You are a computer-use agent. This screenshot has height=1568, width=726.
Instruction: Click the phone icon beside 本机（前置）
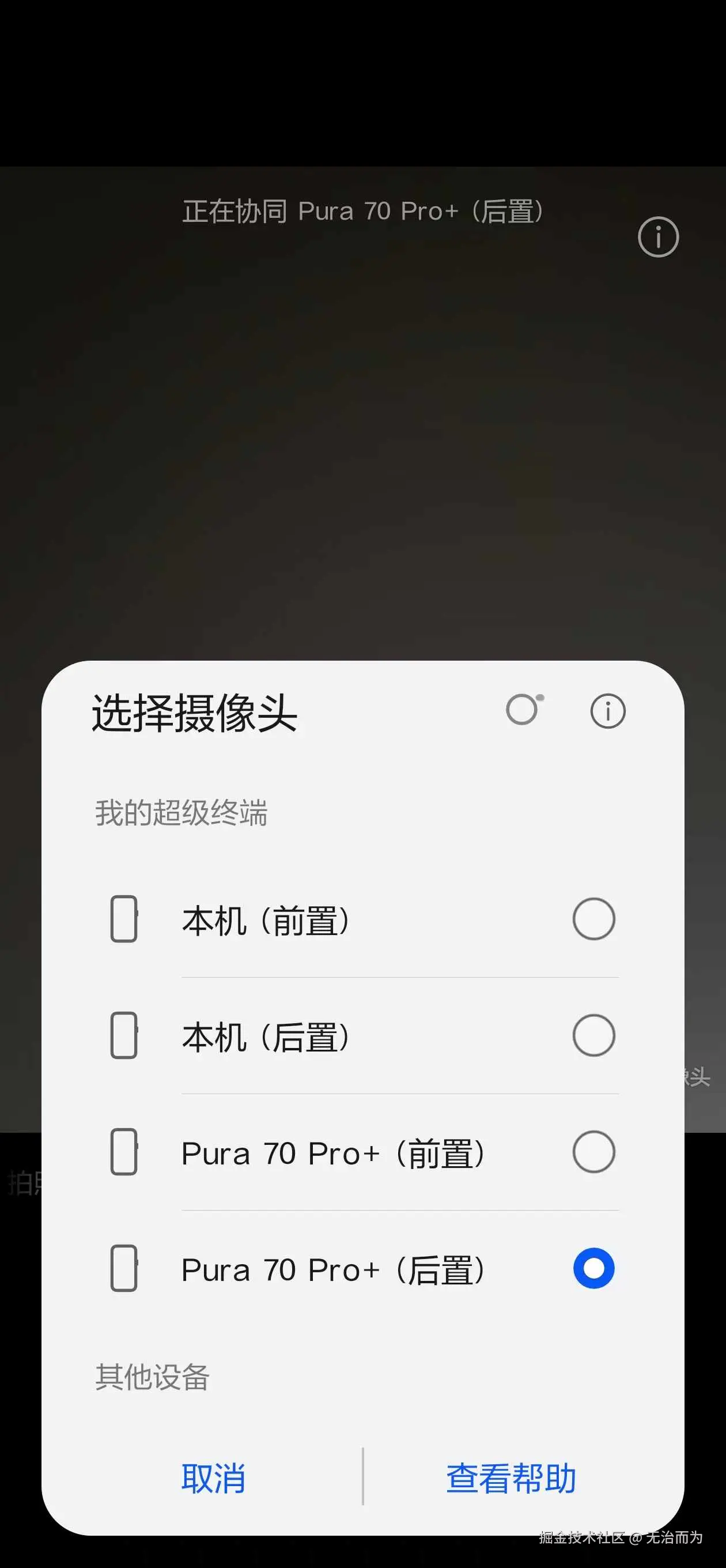pos(123,919)
